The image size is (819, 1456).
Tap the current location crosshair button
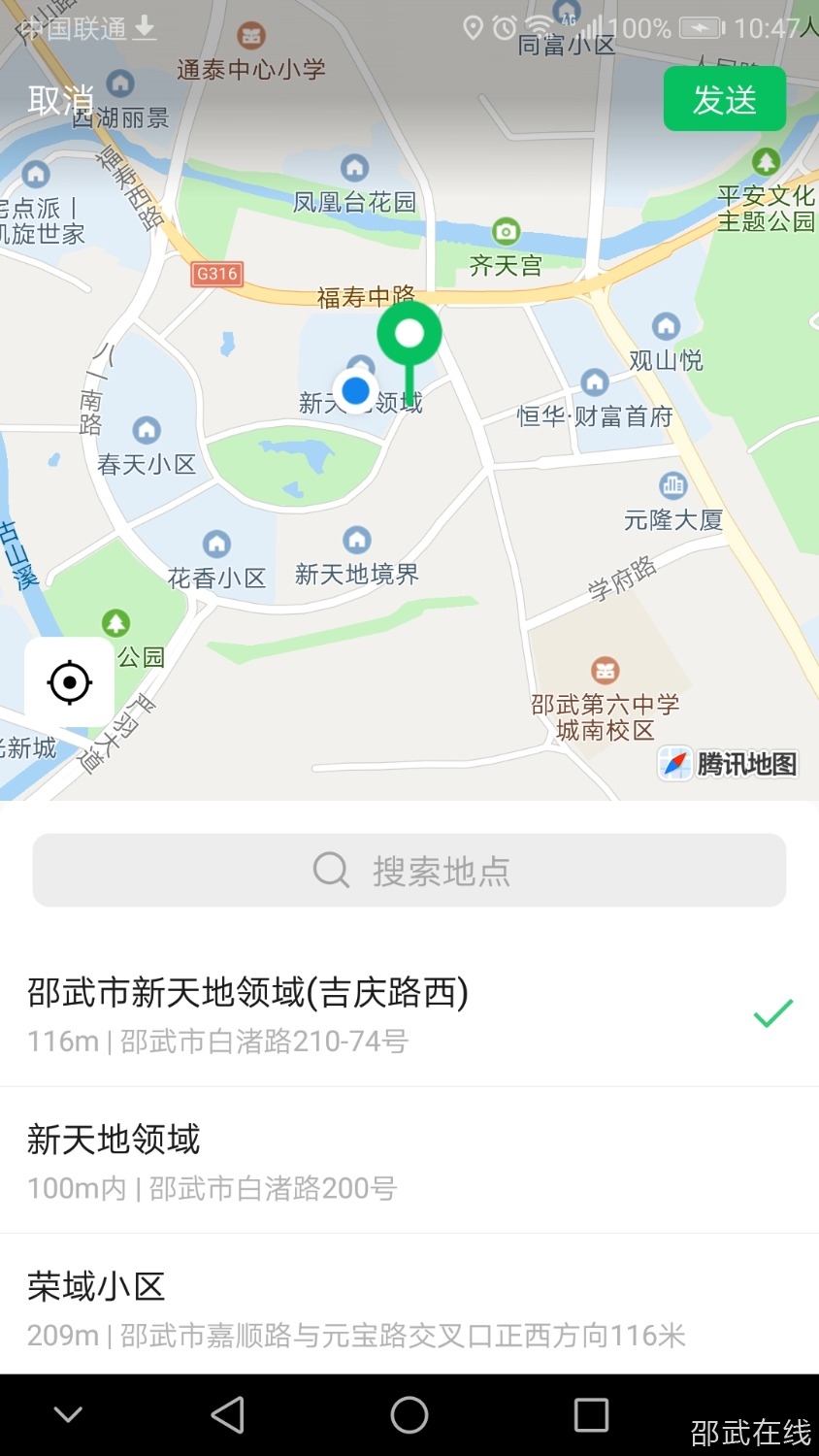tap(68, 681)
